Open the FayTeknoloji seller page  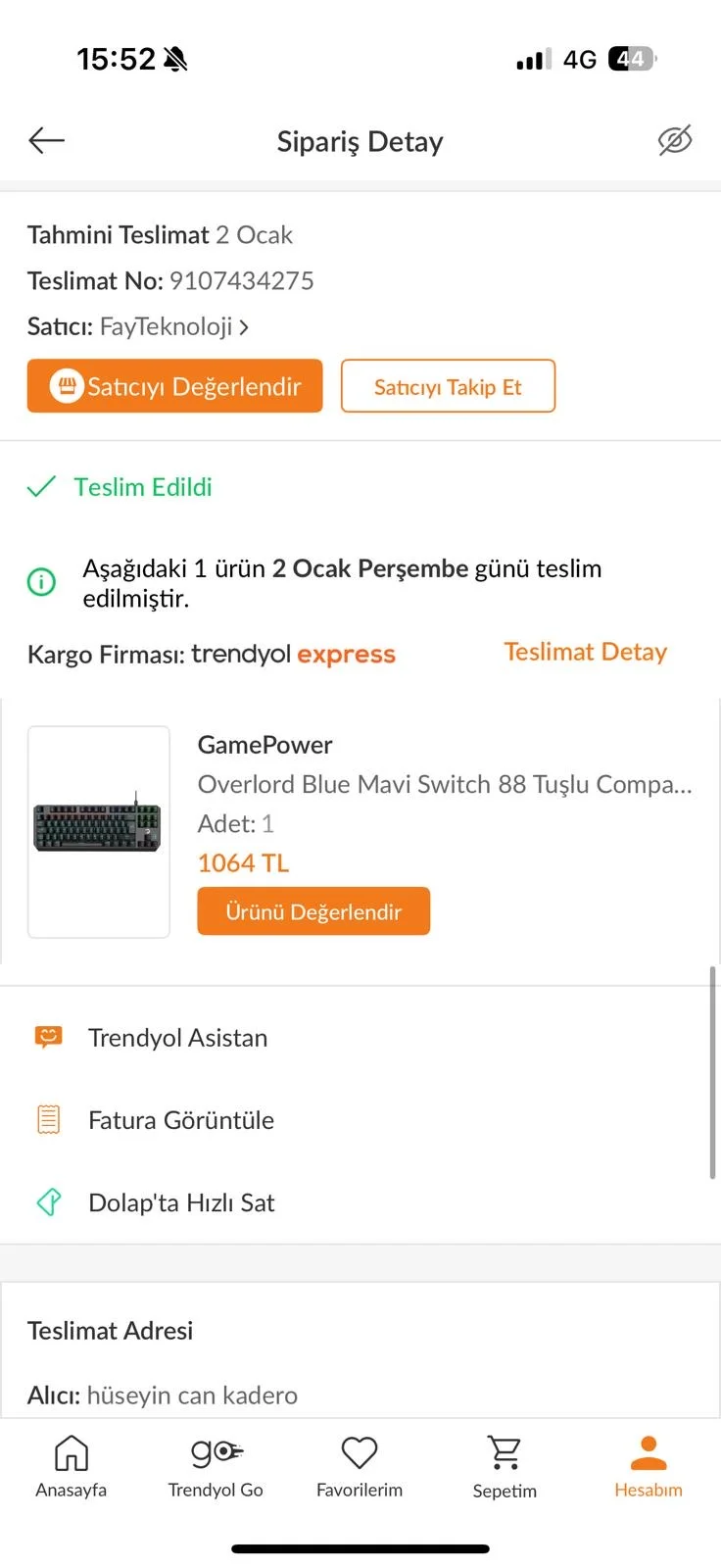coord(174,326)
